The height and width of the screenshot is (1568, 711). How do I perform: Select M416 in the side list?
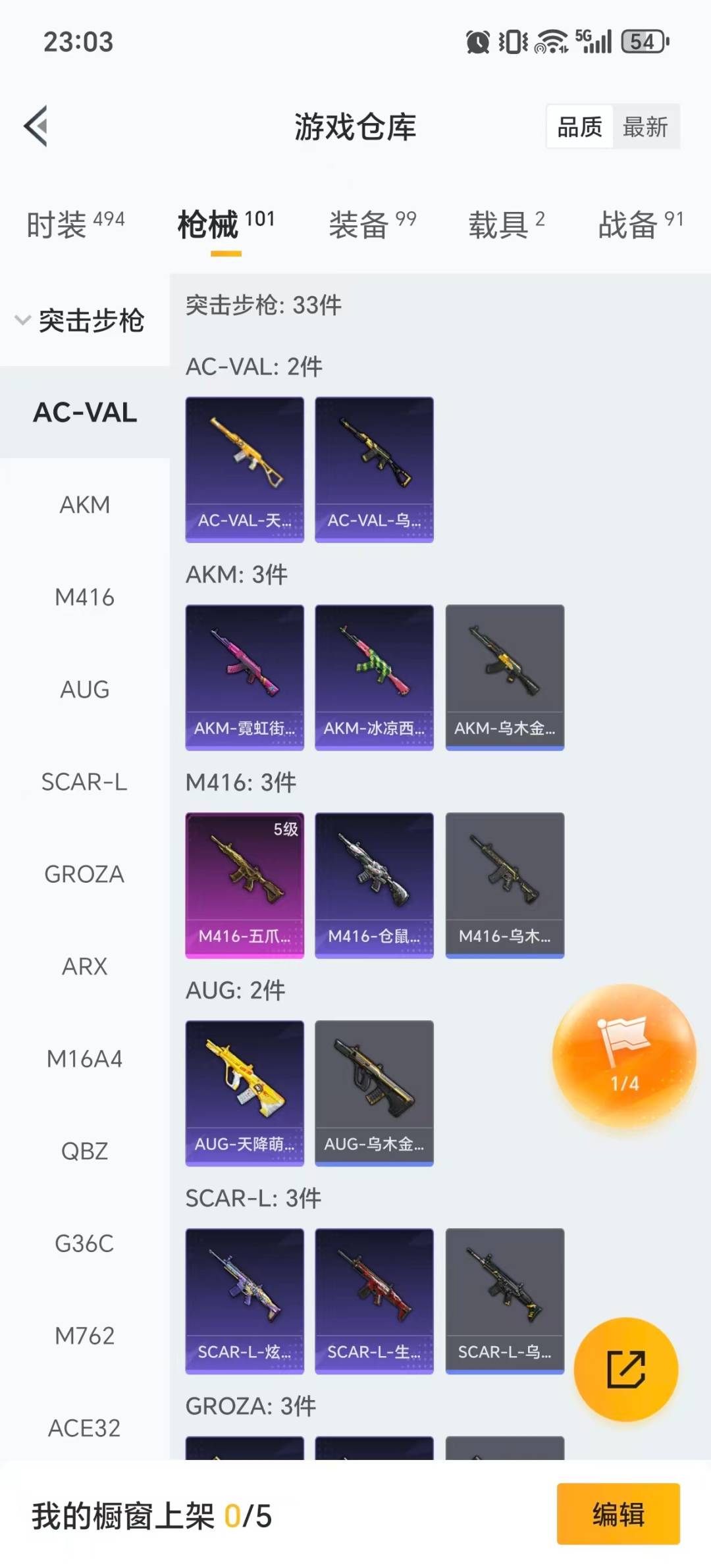[84, 598]
